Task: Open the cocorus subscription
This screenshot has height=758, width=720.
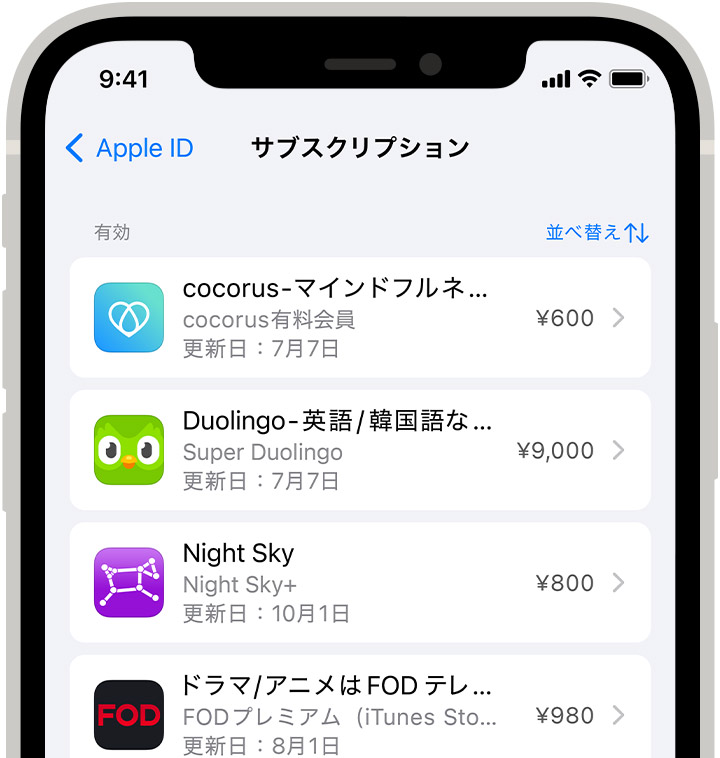Action: [360, 318]
